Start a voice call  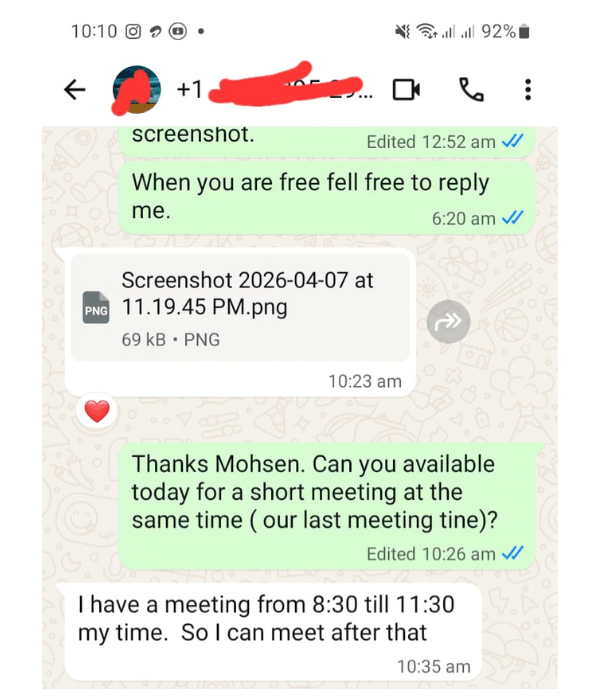(x=471, y=90)
